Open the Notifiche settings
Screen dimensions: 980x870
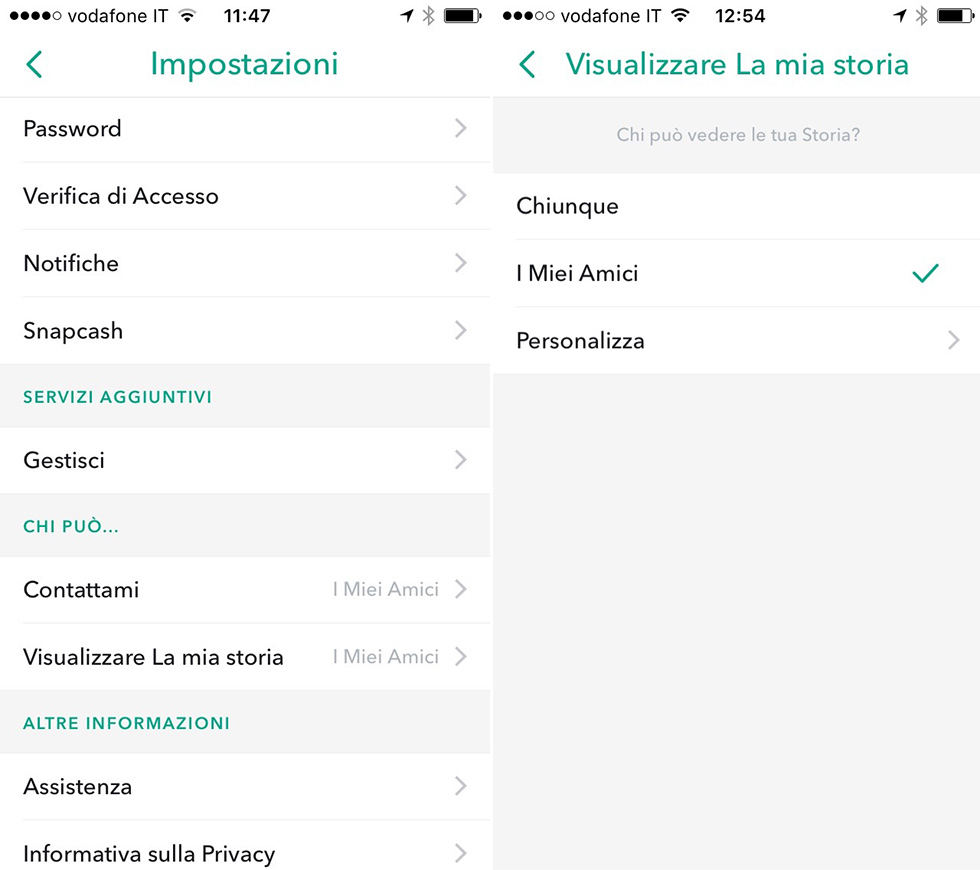pyautogui.click(x=245, y=263)
